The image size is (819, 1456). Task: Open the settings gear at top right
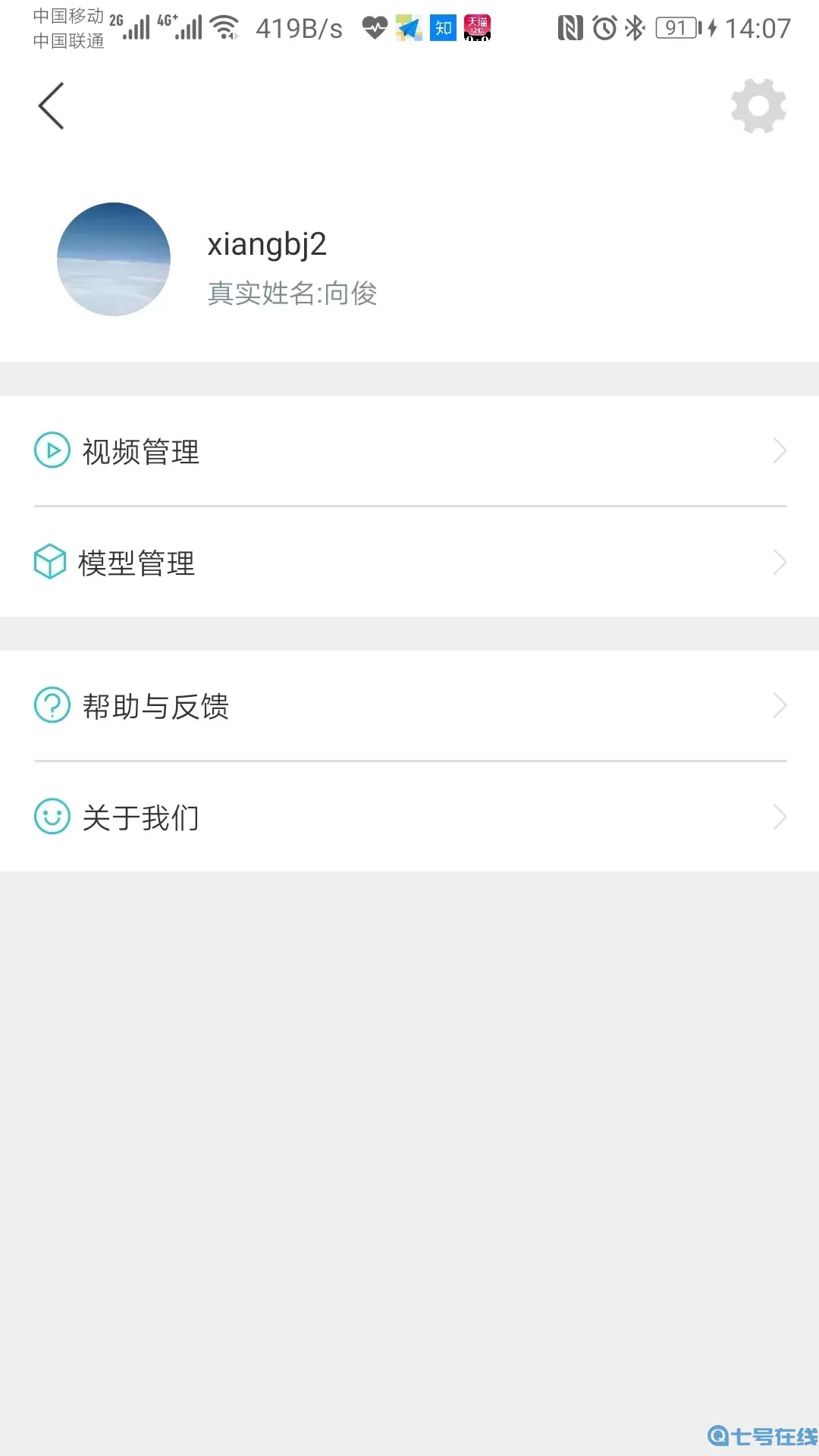point(758,105)
